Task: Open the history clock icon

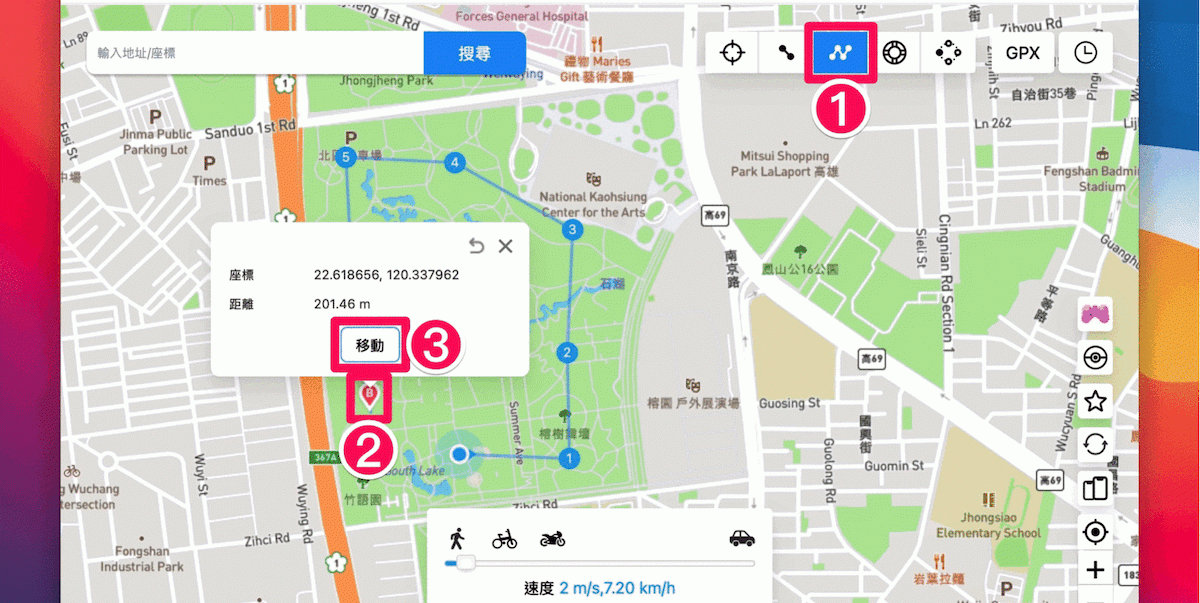Action: coord(1085,53)
